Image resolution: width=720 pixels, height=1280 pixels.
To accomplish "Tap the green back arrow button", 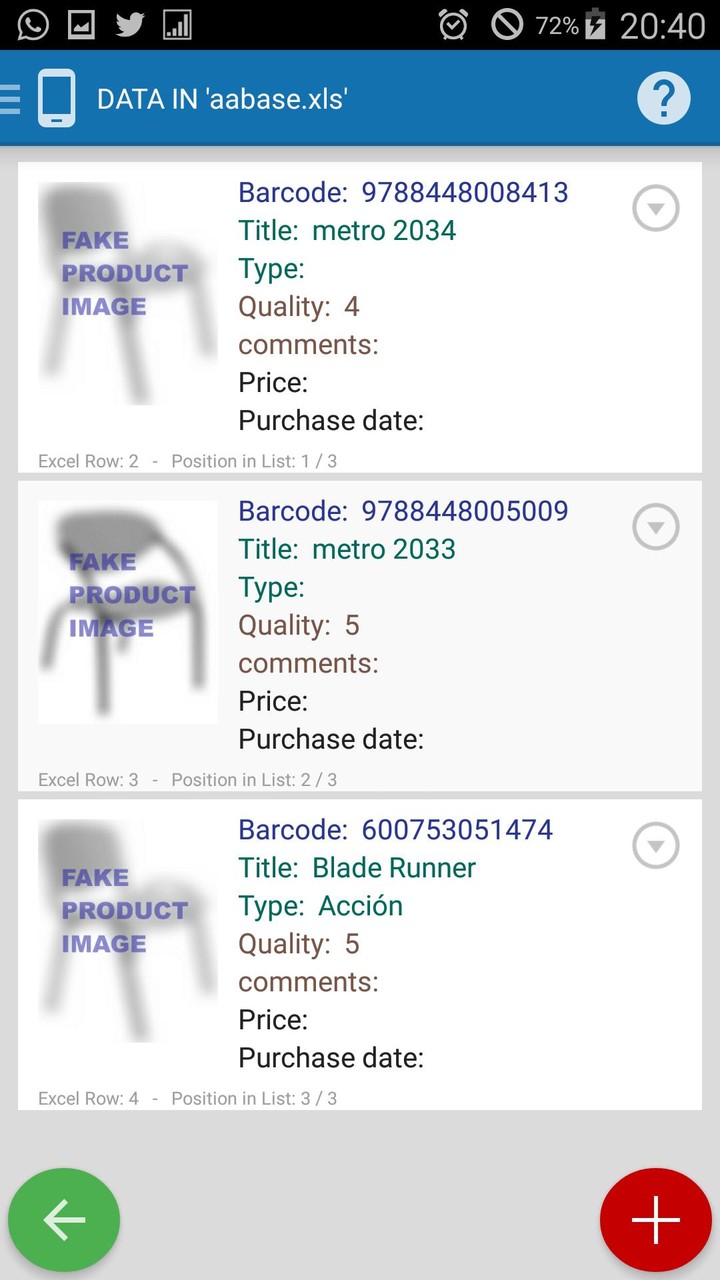I will point(64,1220).
